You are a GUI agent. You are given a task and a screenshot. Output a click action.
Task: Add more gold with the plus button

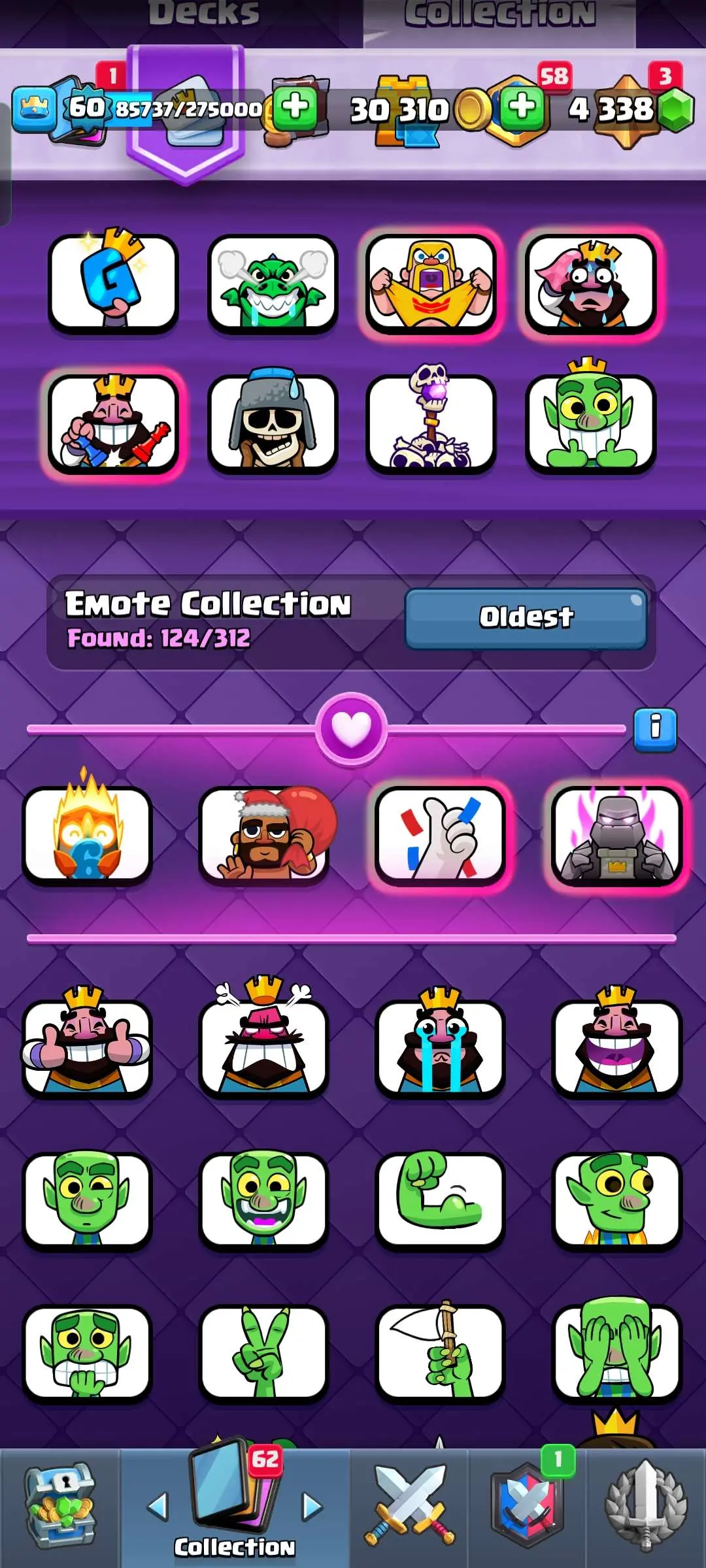(522, 106)
